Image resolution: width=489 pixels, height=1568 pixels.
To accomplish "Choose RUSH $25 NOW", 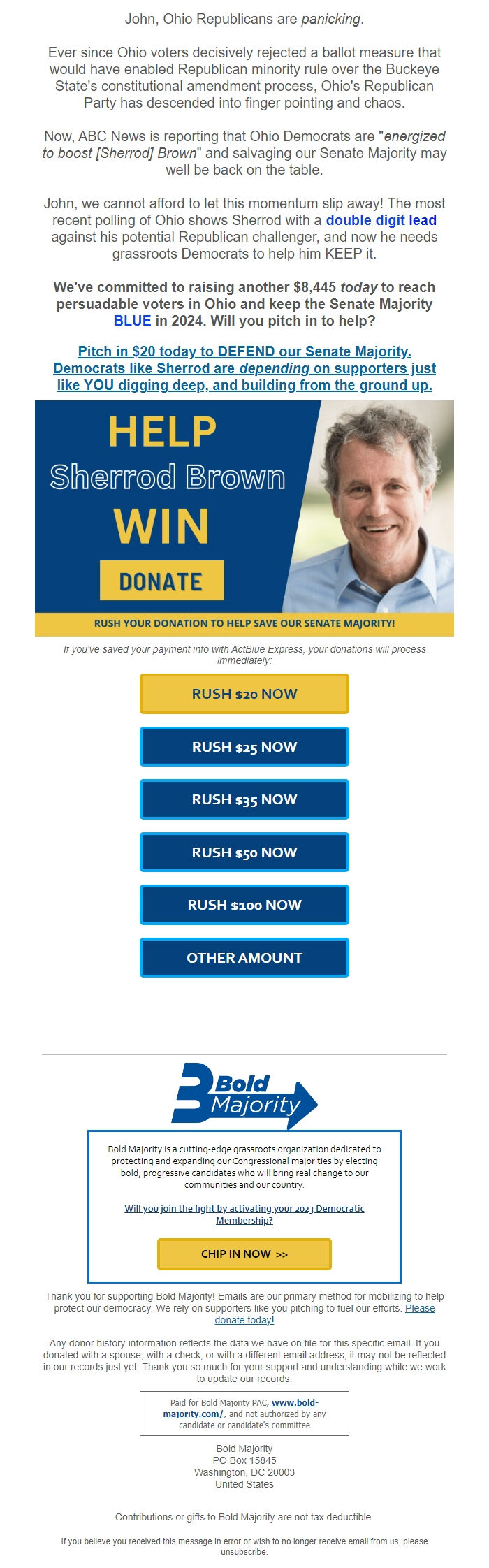I will pos(244,747).
